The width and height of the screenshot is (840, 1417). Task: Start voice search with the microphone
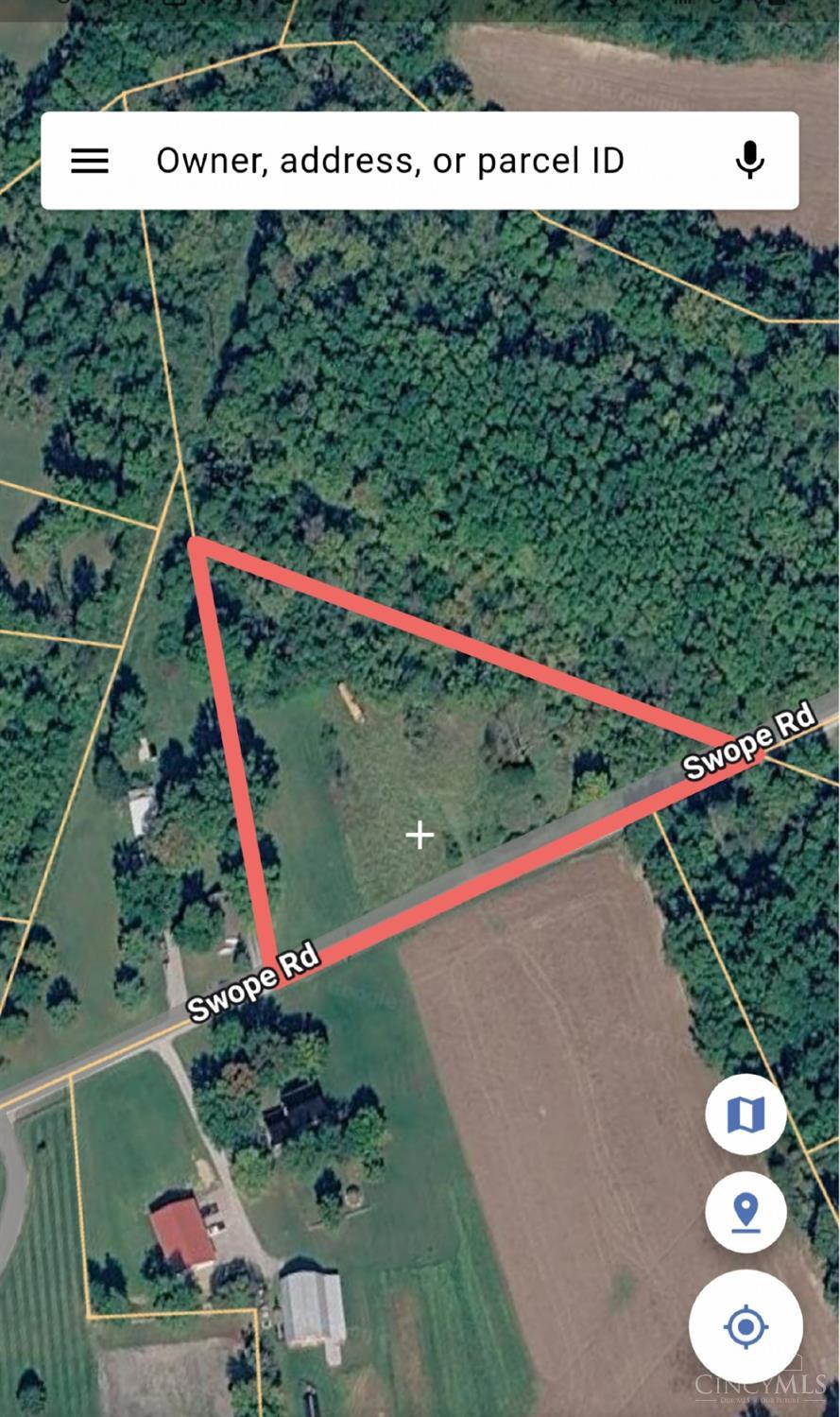pos(750,161)
